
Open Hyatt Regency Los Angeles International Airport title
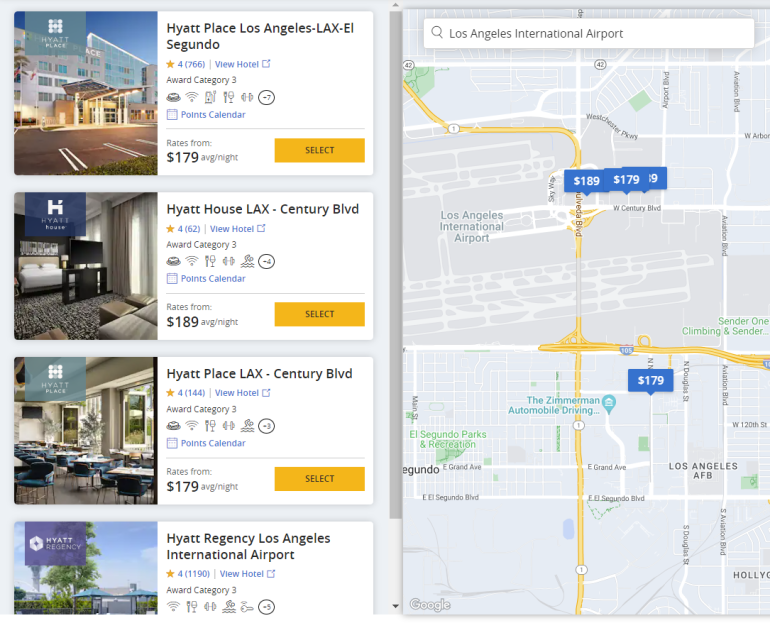[x=248, y=546]
